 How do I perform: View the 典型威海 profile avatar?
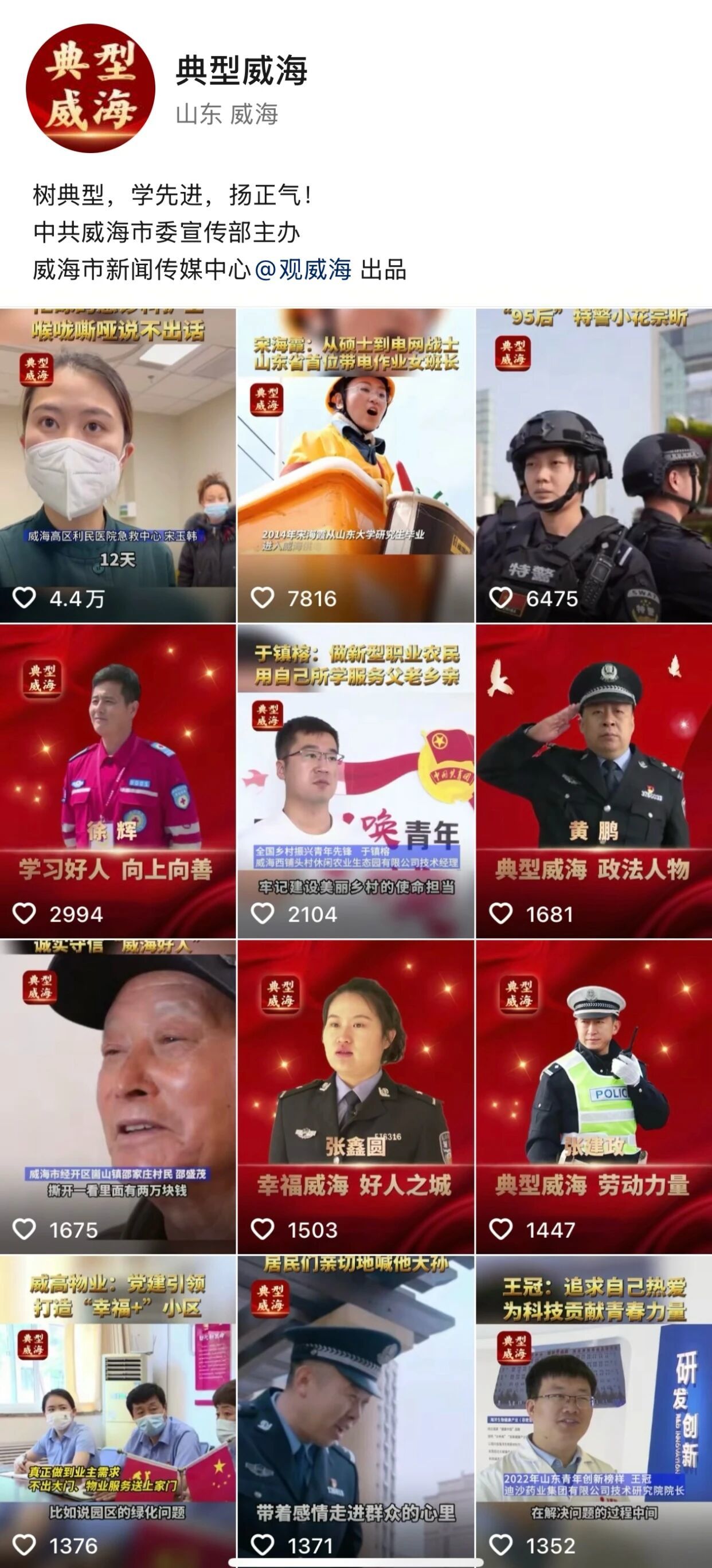tap(90, 88)
